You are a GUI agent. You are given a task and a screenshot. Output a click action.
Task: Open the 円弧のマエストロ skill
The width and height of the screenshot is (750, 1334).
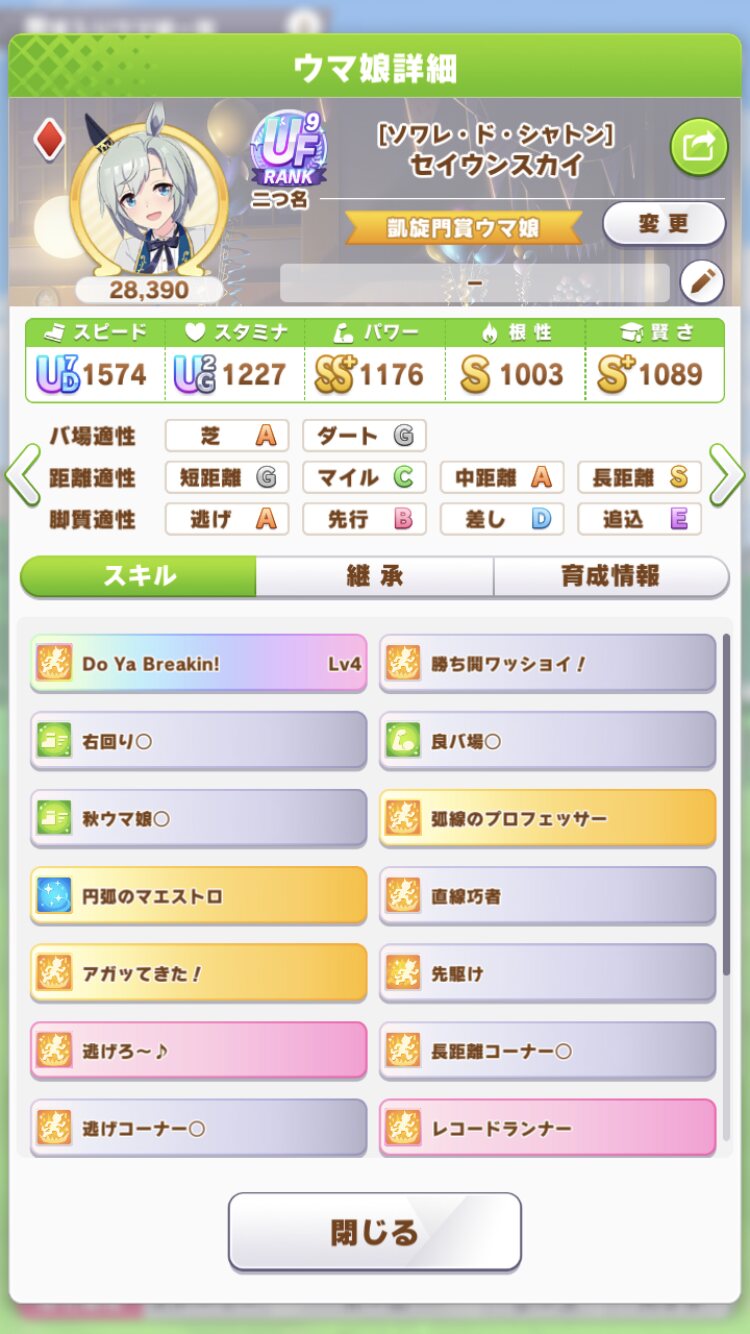tap(198, 896)
